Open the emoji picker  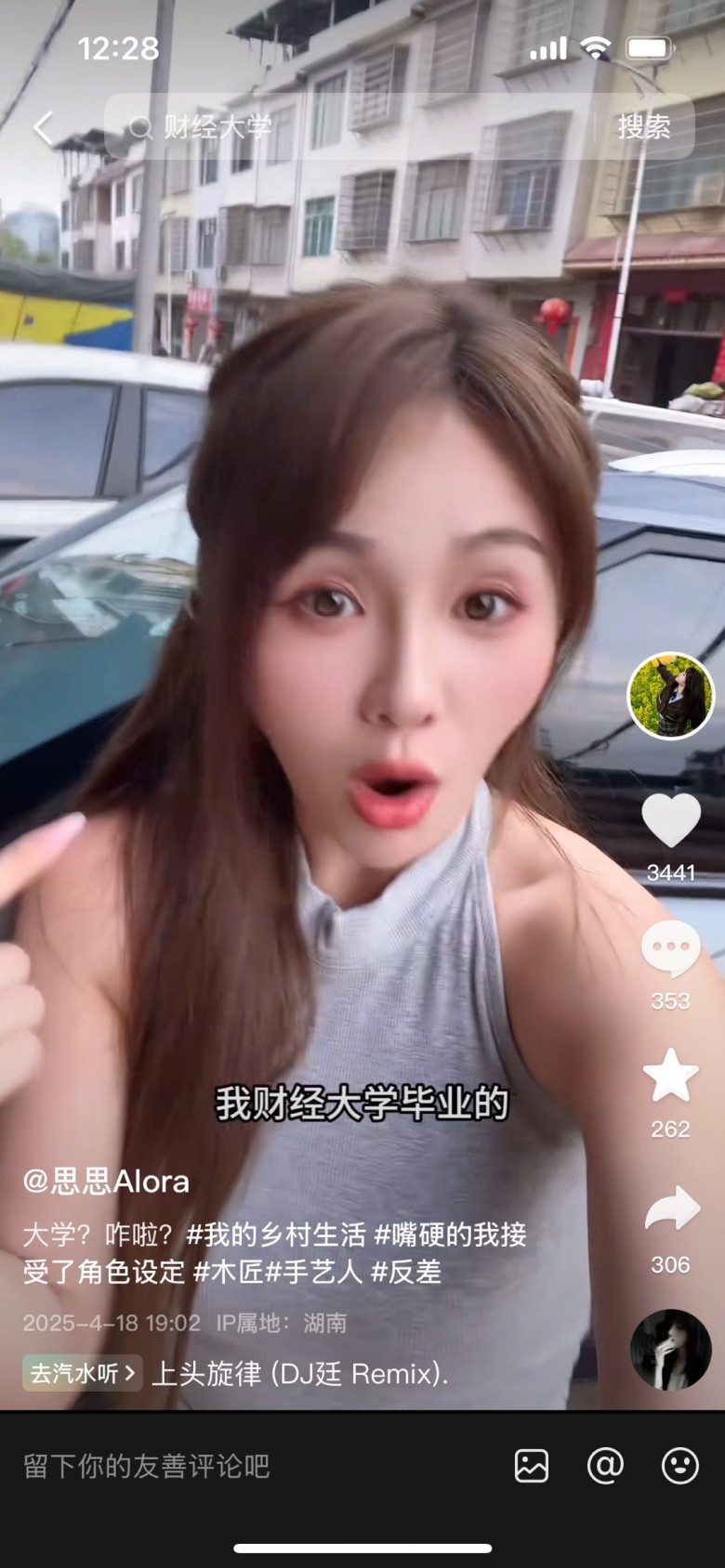coord(679,1466)
